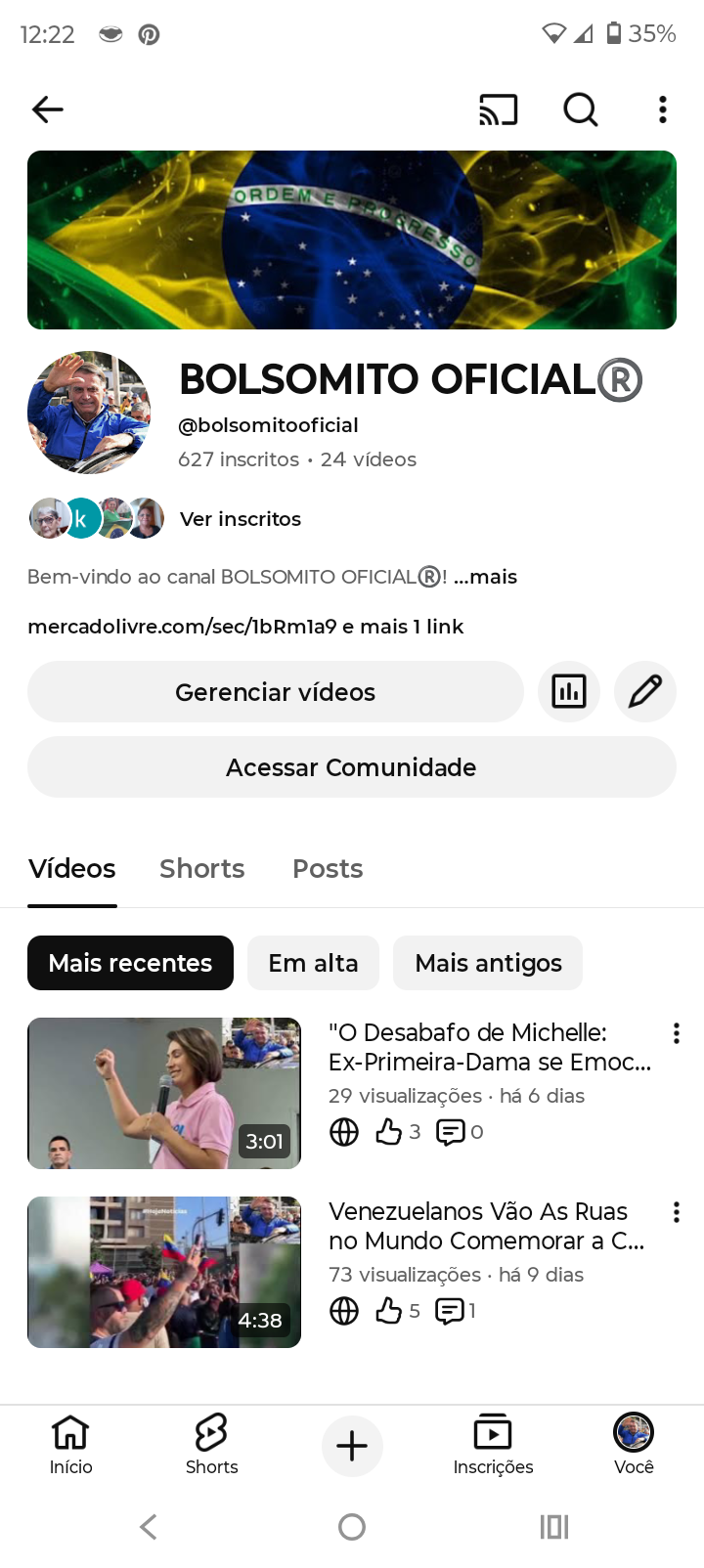Open the top overflow menu
Screen dimensions: 704x1568
point(663,109)
